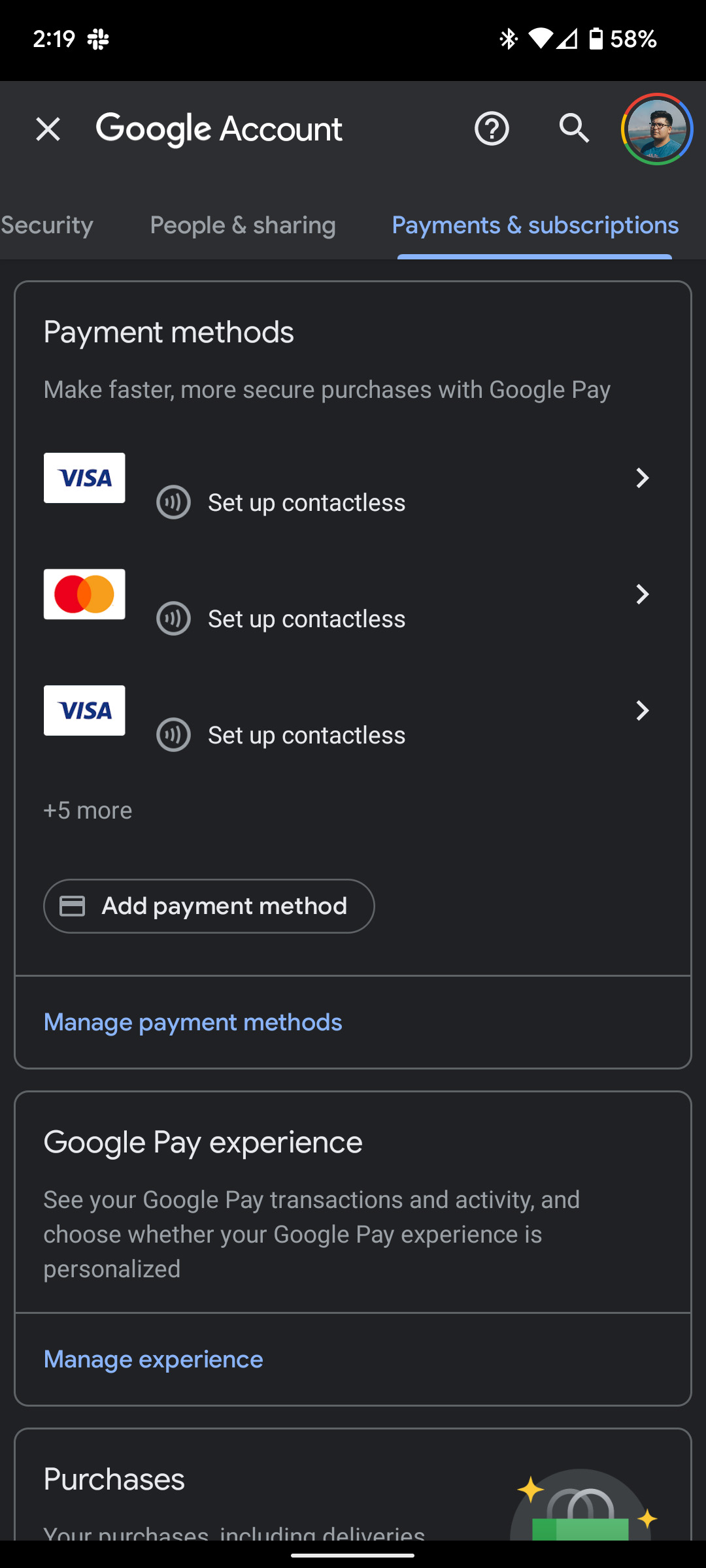Viewport: 706px width, 1568px height.
Task: Set up contactless for the bottom Visa card
Action: (305, 734)
